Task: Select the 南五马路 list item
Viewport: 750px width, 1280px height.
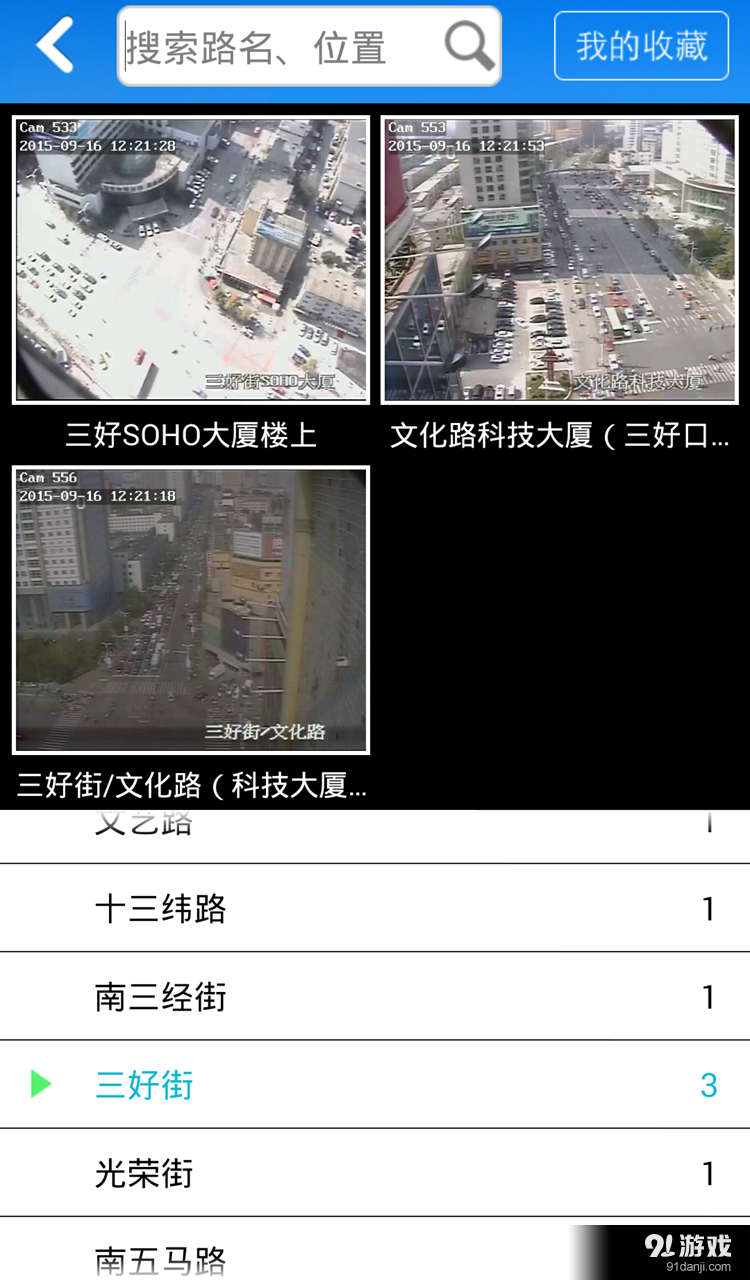Action: tap(160, 1258)
